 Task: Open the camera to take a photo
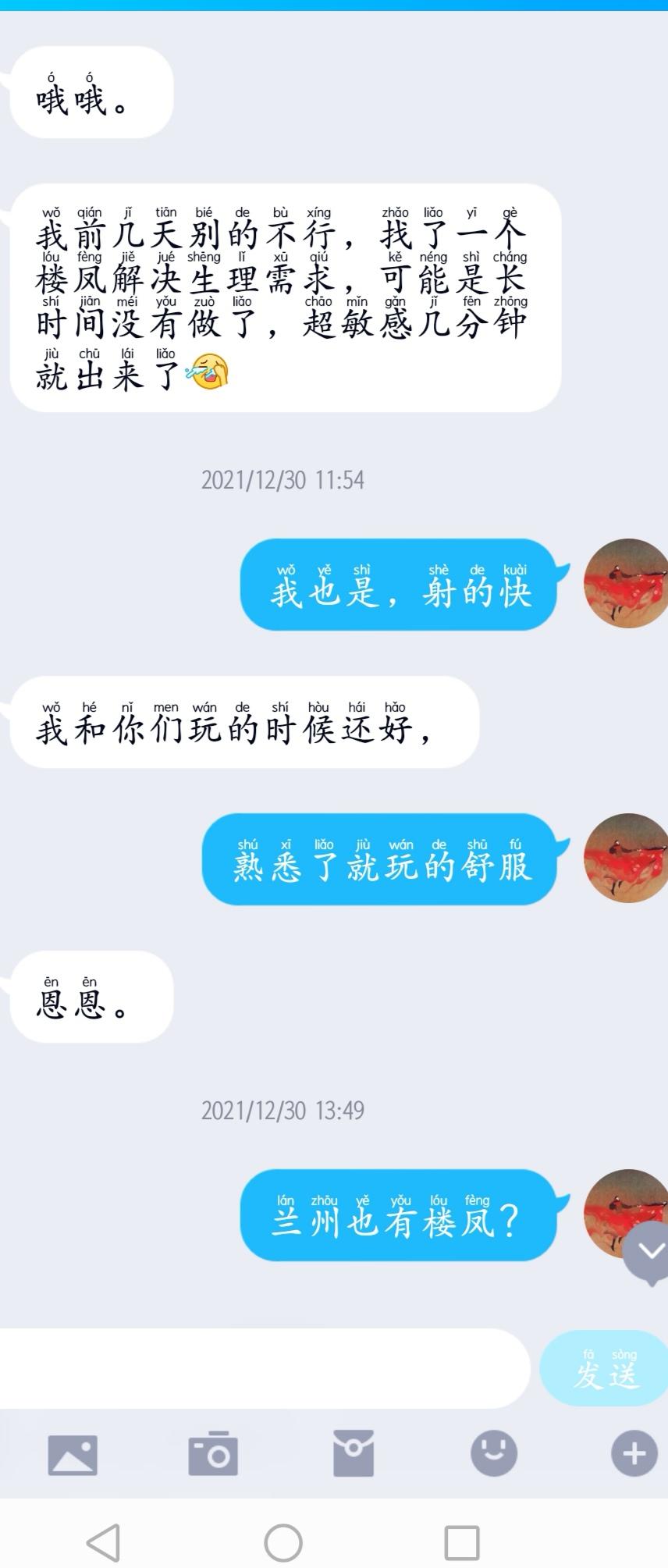[x=213, y=1454]
